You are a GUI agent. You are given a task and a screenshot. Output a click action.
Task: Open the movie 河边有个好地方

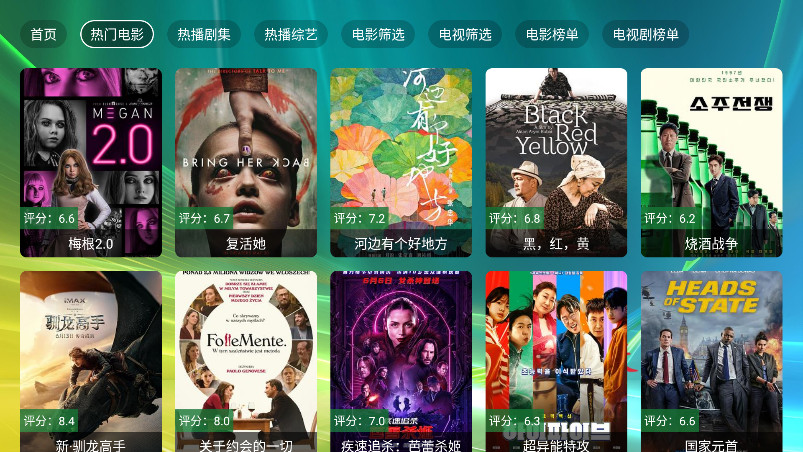[x=401, y=160]
